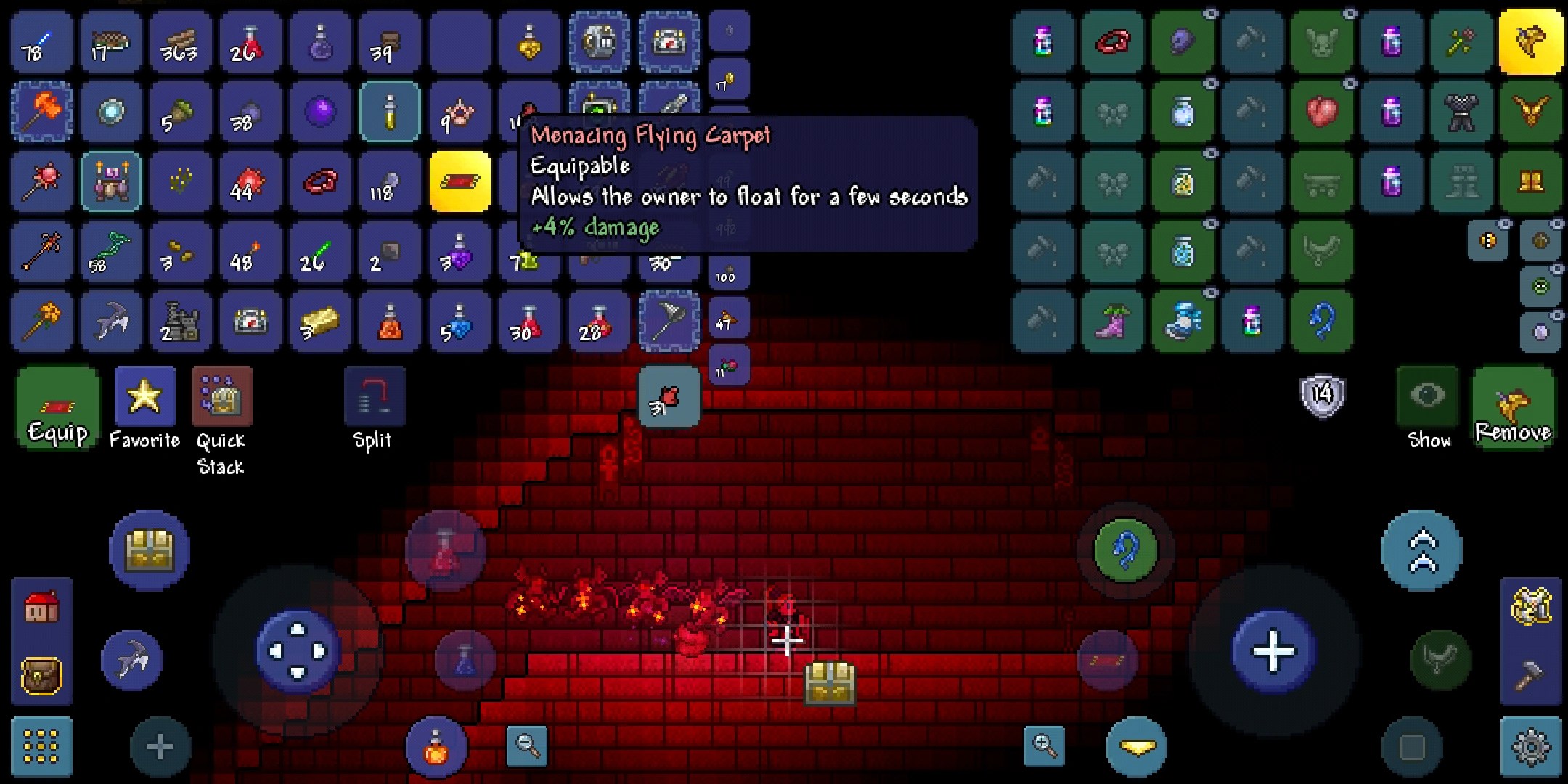
Task: Tap the yellow drop-down arrow button
Action: pos(1137,747)
